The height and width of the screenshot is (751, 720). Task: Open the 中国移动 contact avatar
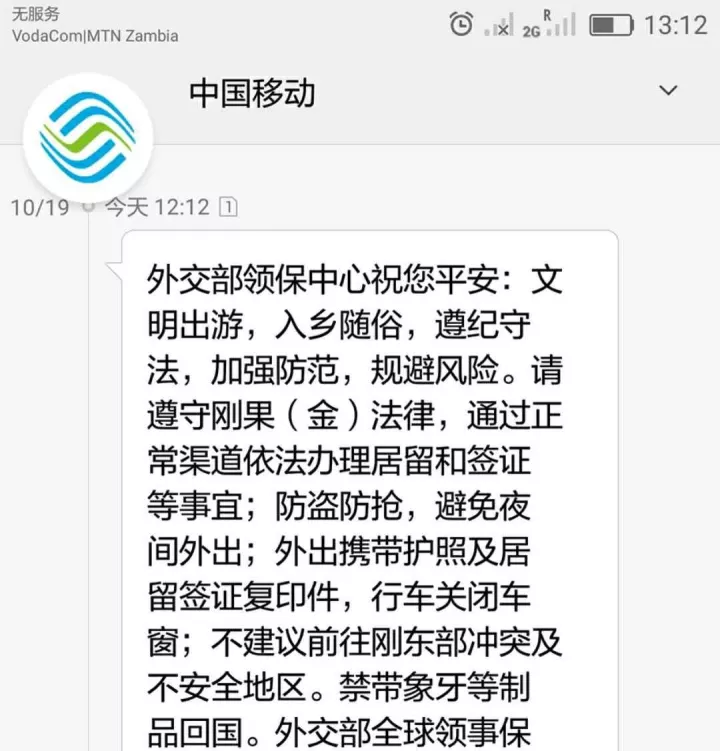[x=88, y=137]
